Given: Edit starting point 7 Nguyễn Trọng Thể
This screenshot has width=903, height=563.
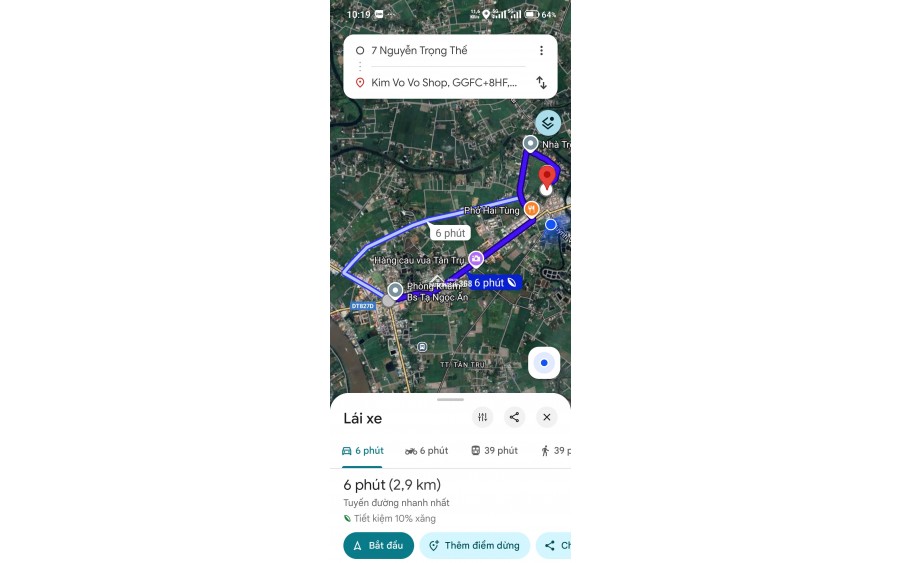Looking at the screenshot, I should coord(430,50).
